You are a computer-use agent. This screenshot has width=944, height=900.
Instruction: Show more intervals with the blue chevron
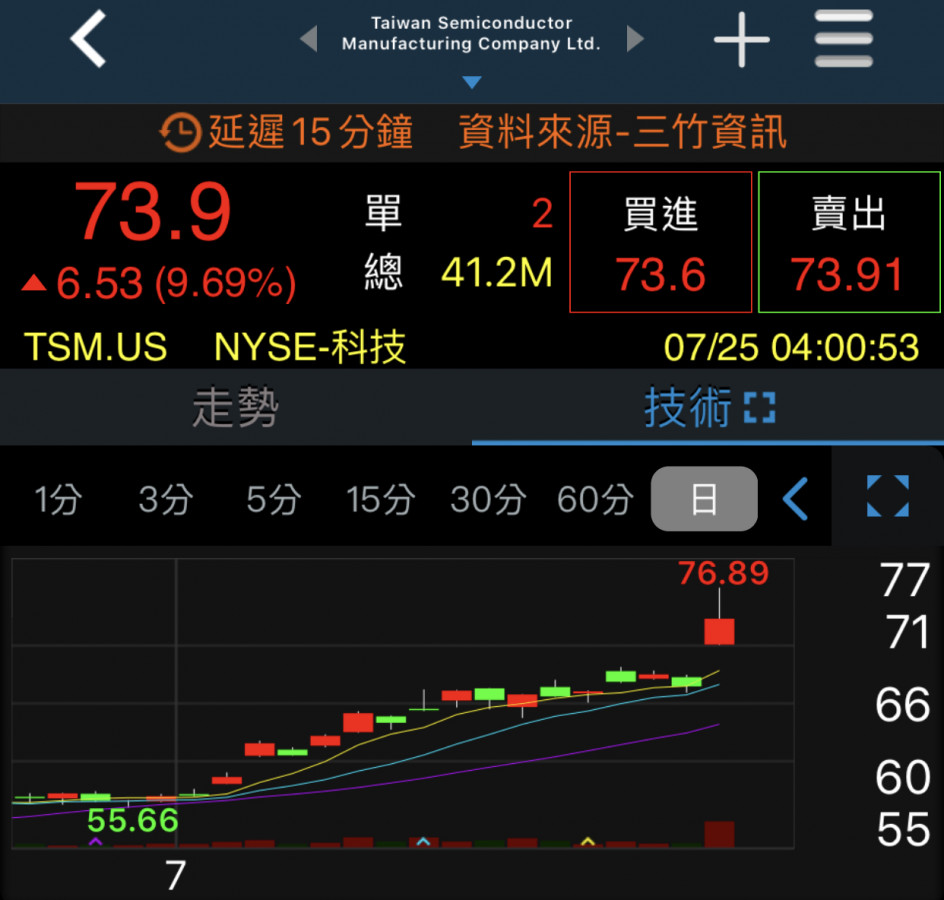[x=795, y=498]
